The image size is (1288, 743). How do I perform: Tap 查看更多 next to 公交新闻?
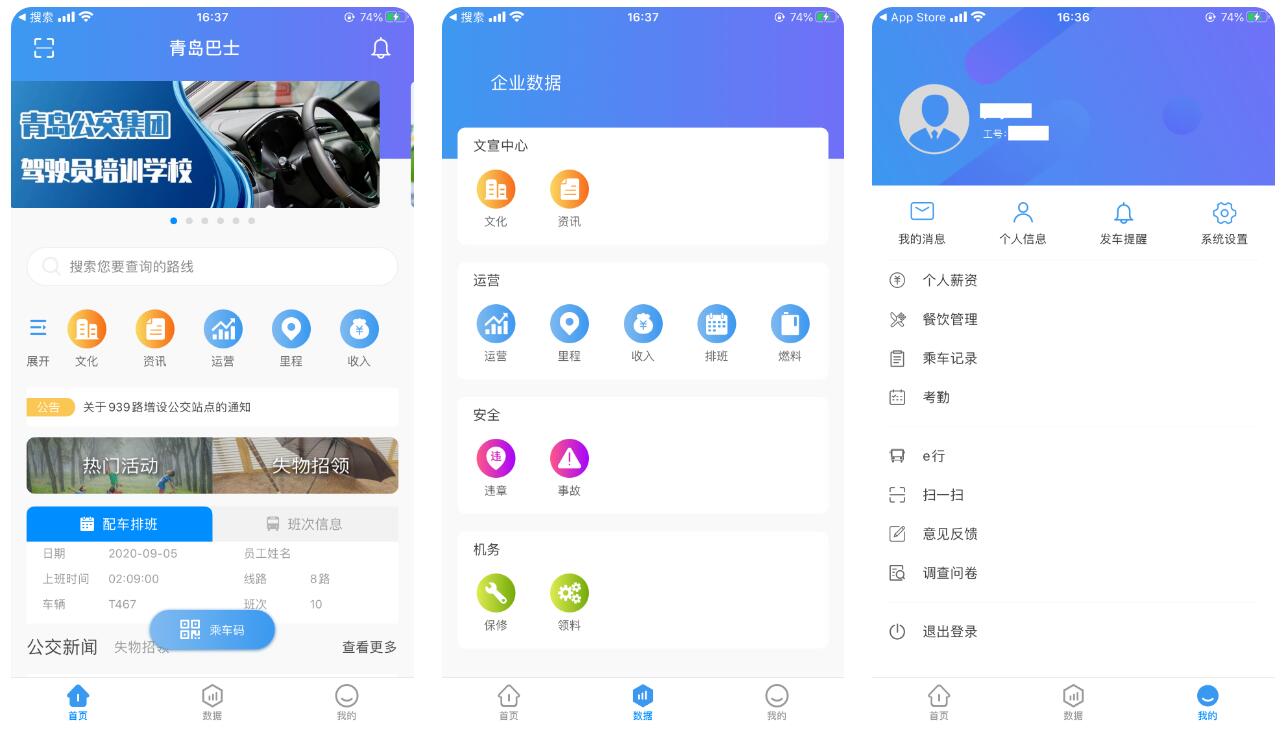pos(369,647)
